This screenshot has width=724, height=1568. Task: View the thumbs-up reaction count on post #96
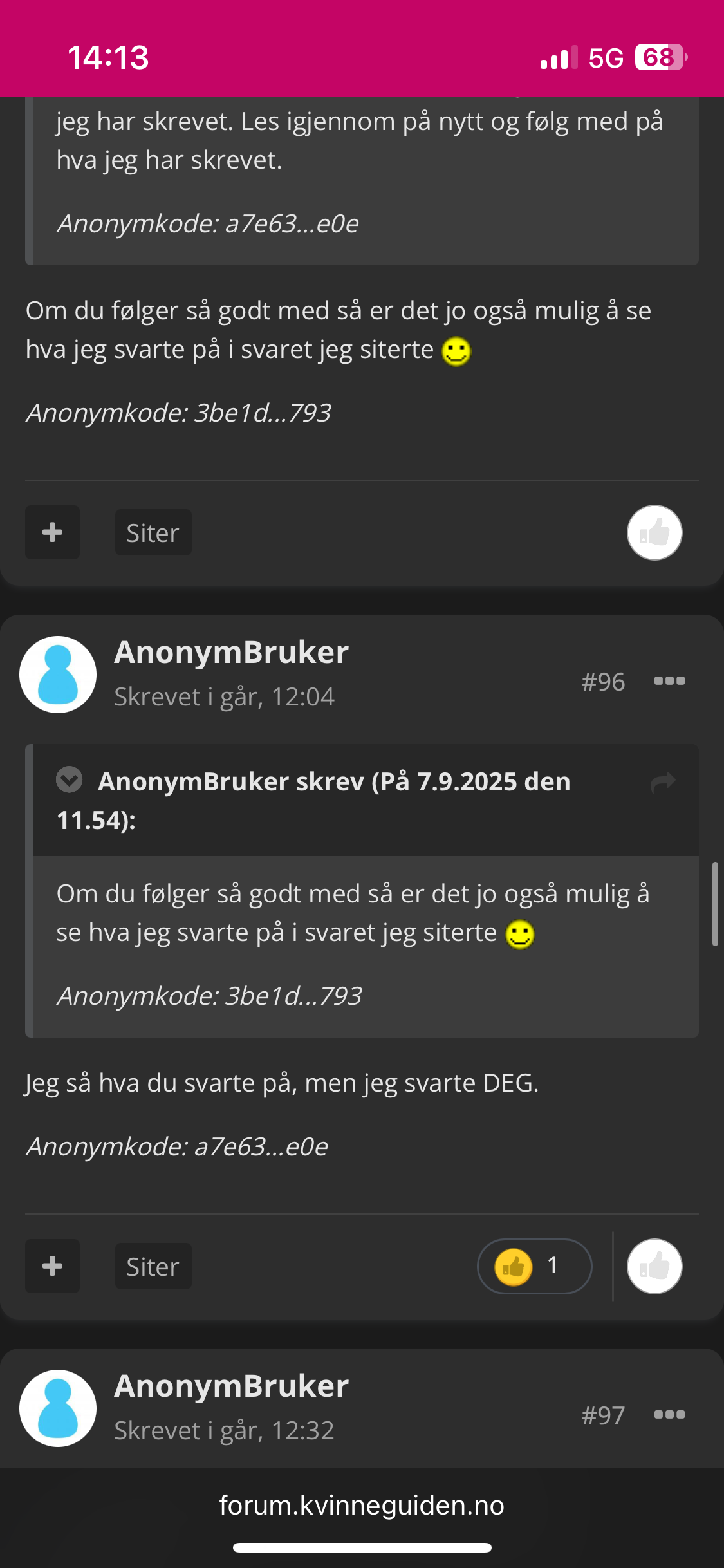534,1266
